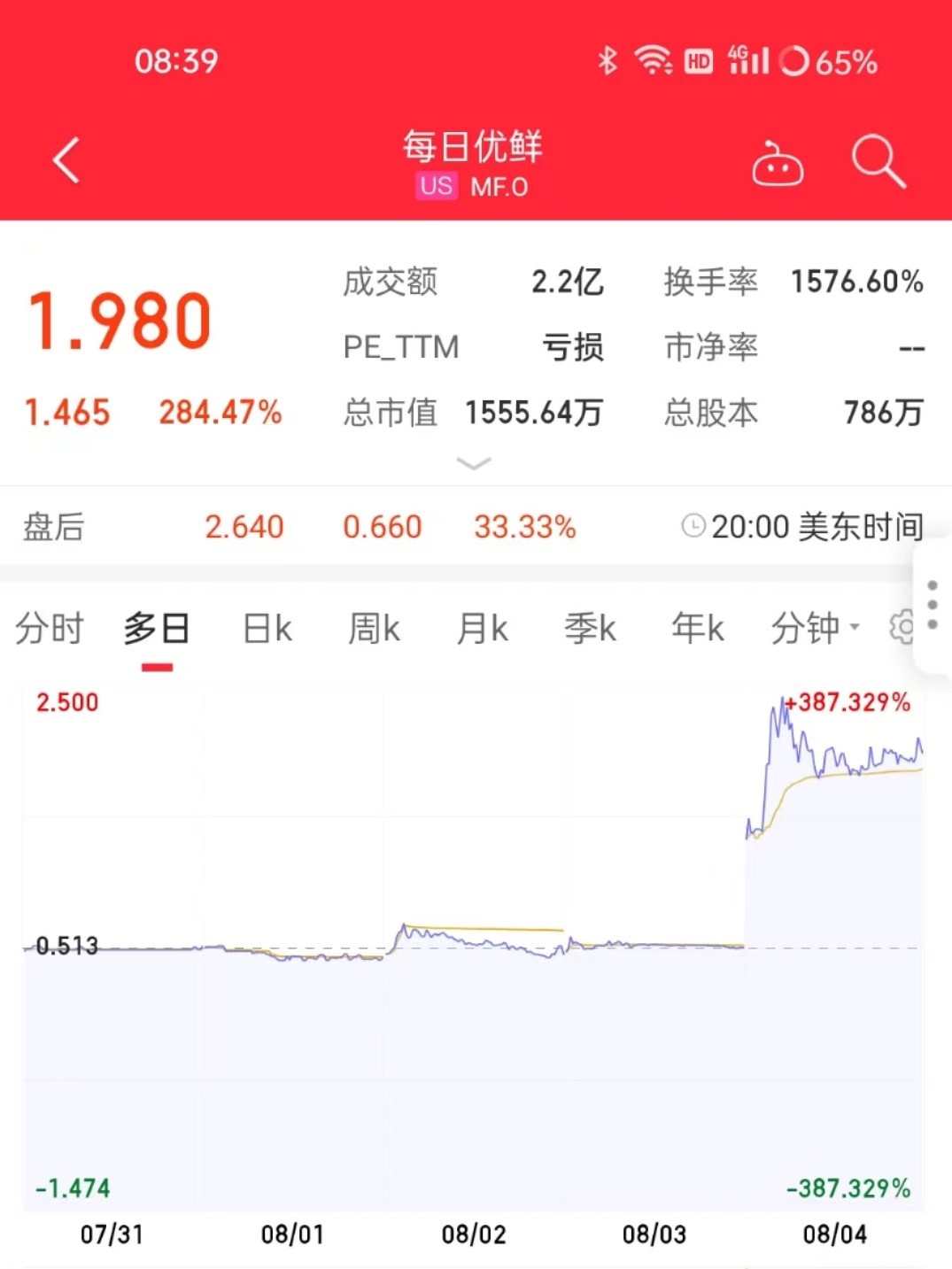Image resolution: width=952 pixels, height=1269 pixels.
Task: Switch to the 分时 chart tab
Action: point(49,628)
